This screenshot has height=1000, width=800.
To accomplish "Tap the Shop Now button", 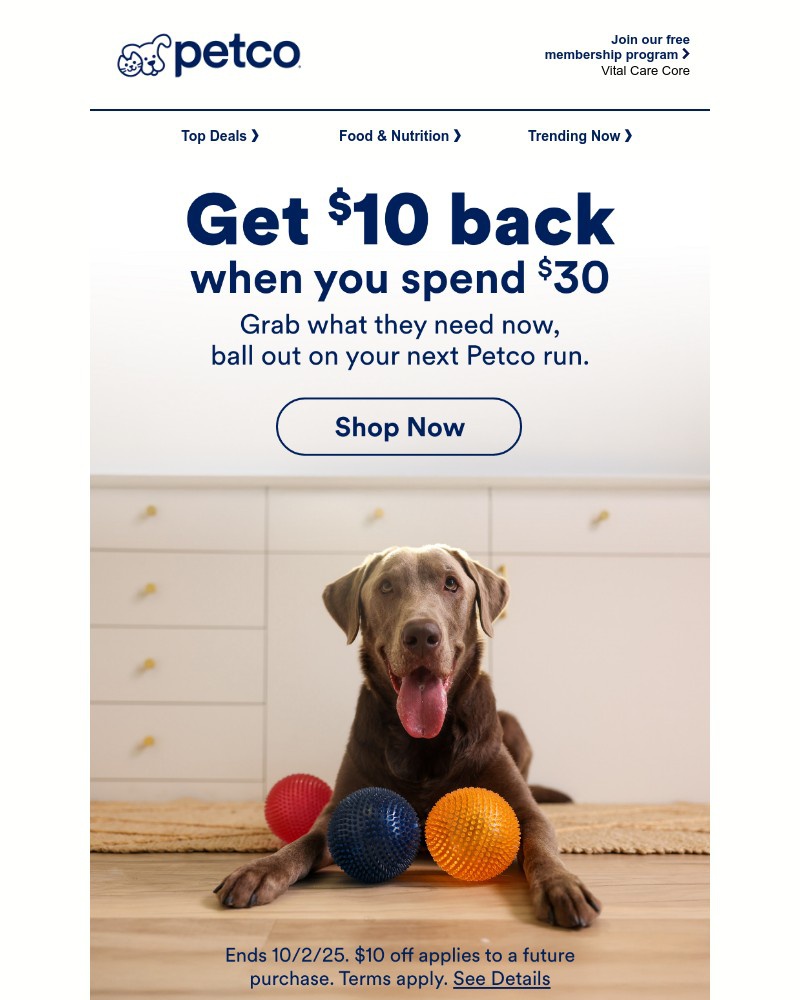I will [x=399, y=427].
